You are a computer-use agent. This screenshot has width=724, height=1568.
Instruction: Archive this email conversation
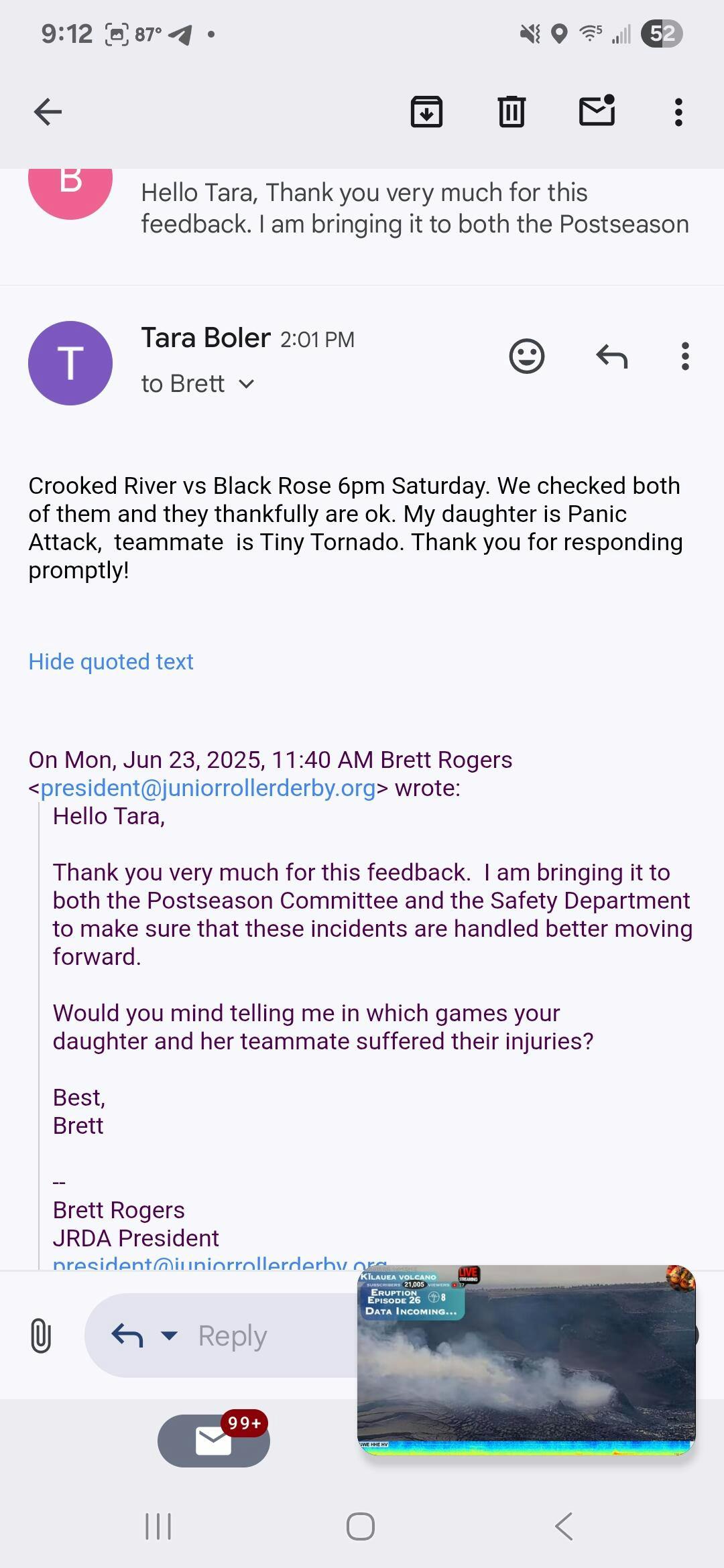pos(426,111)
